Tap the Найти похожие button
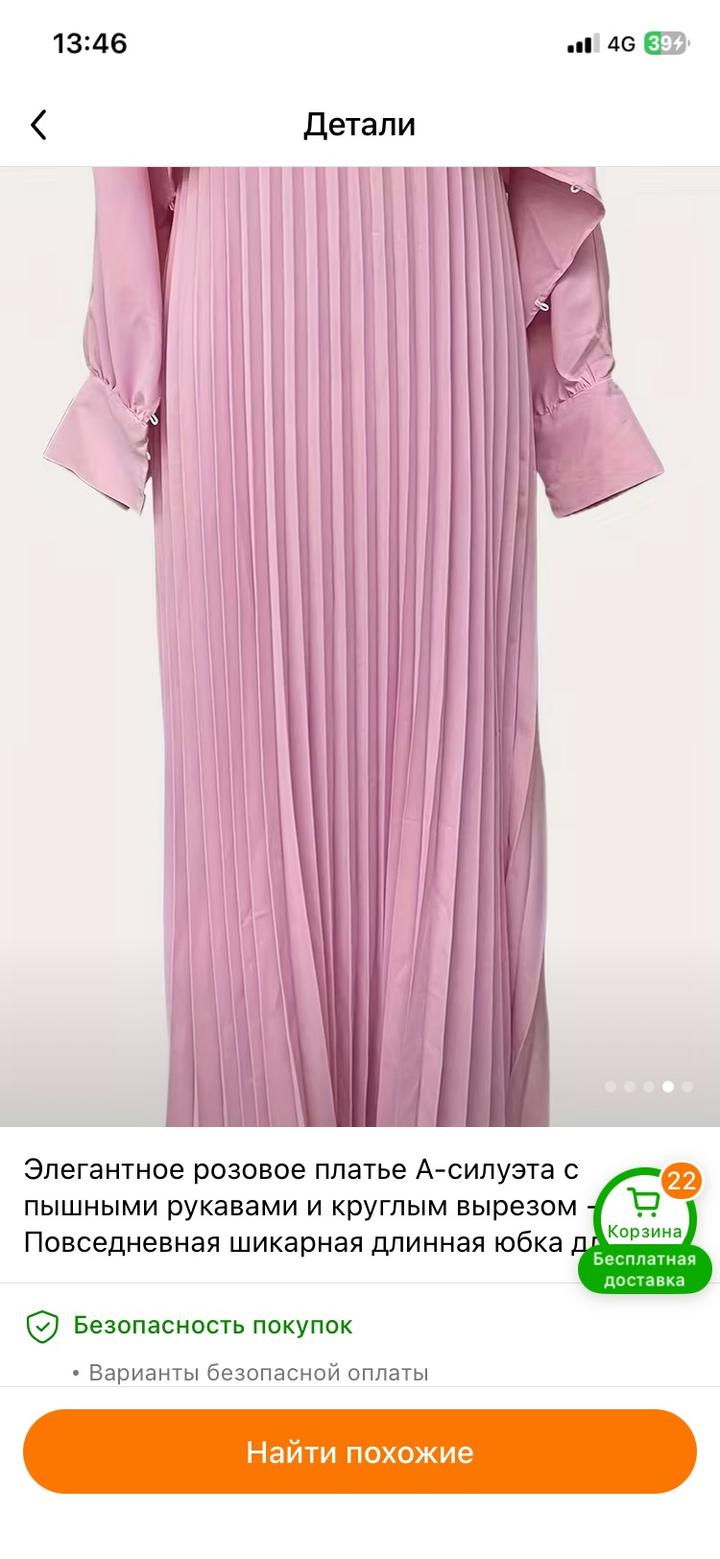The height and width of the screenshot is (1559, 720). point(360,1451)
